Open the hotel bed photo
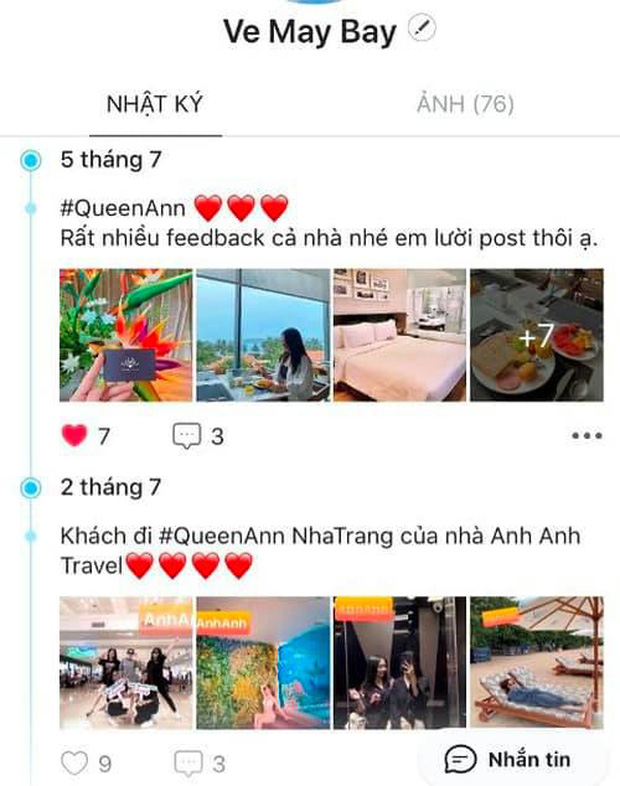This screenshot has height=786, width=620. 399,335
